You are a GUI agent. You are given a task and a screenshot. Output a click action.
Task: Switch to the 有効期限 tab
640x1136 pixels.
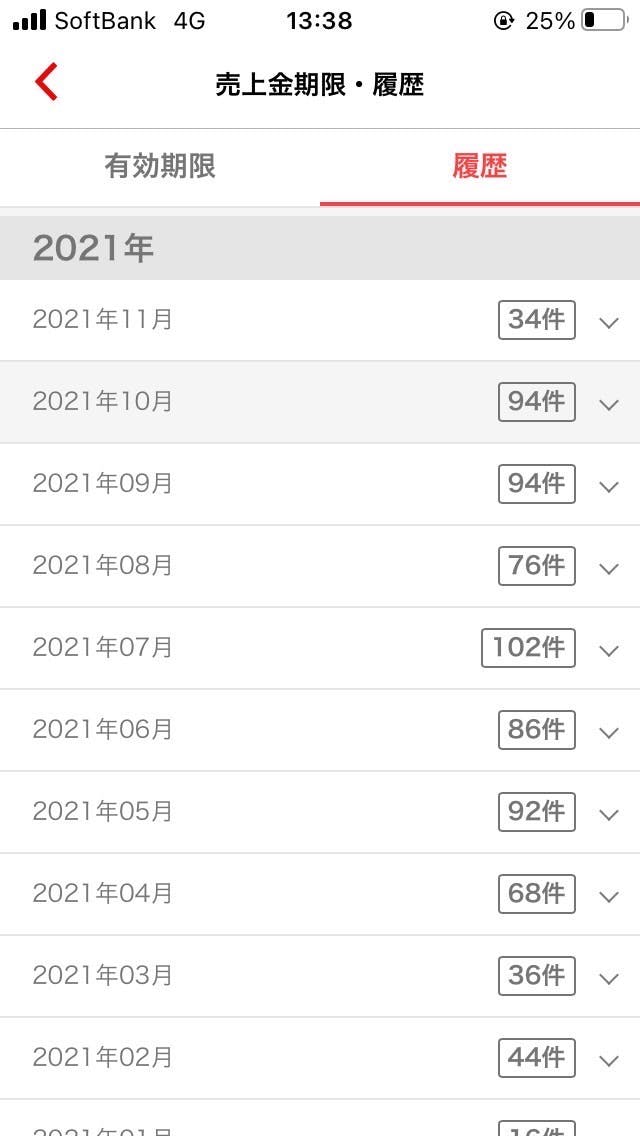coord(160,166)
